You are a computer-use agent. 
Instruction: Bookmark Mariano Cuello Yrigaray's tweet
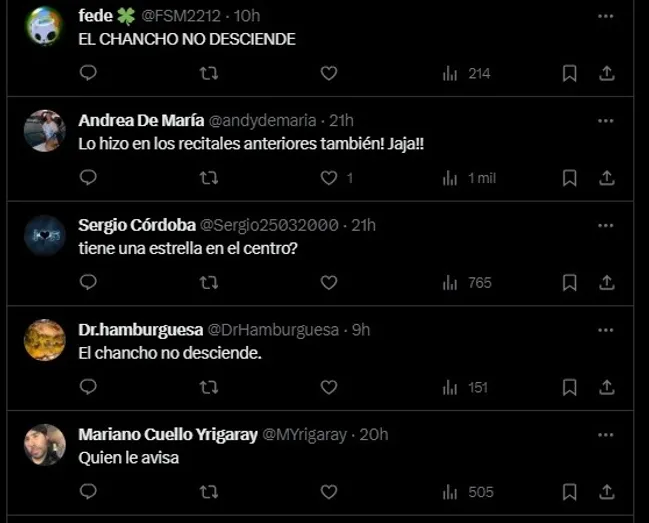click(x=569, y=492)
